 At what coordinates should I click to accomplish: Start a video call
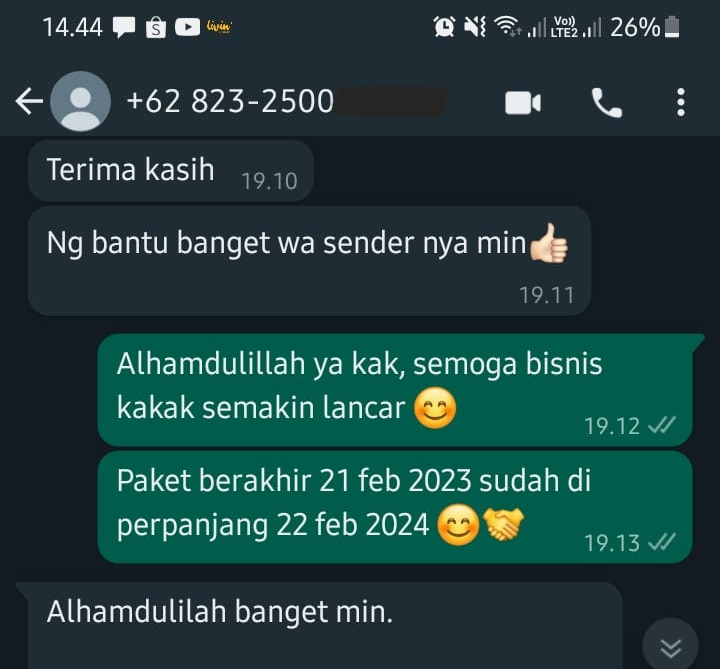[x=522, y=102]
